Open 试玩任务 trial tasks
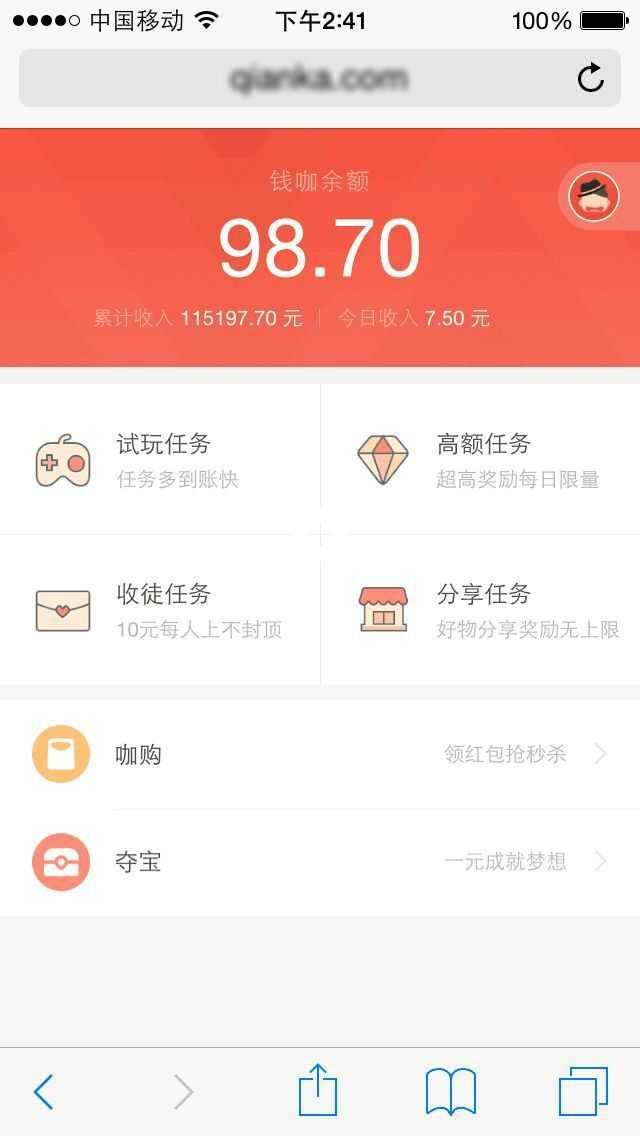The height and width of the screenshot is (1136, 640). point(160,459)
